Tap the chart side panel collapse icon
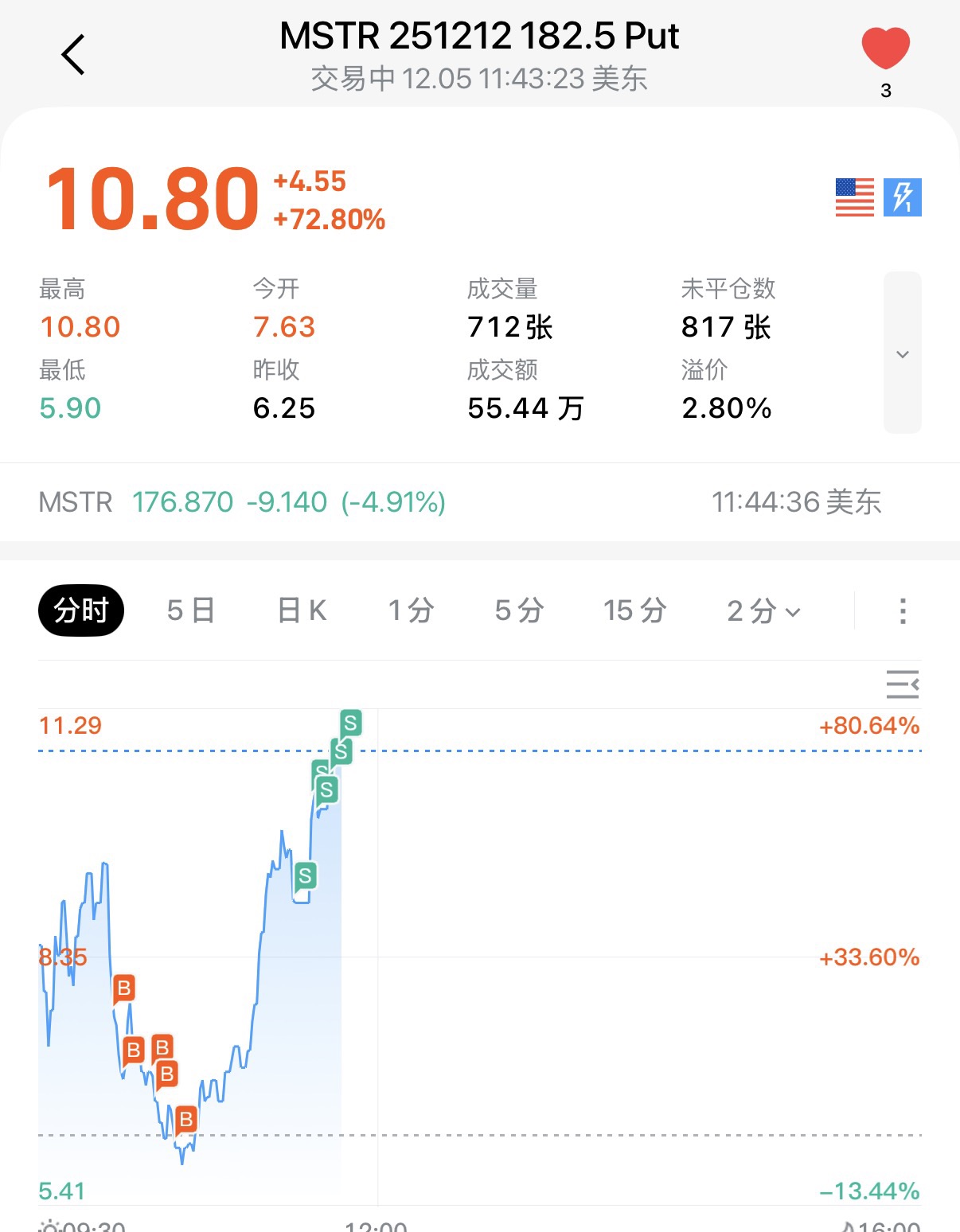The width and height of the screenshot is (960, 1232). pyautogui.click(x=902, y=684)
